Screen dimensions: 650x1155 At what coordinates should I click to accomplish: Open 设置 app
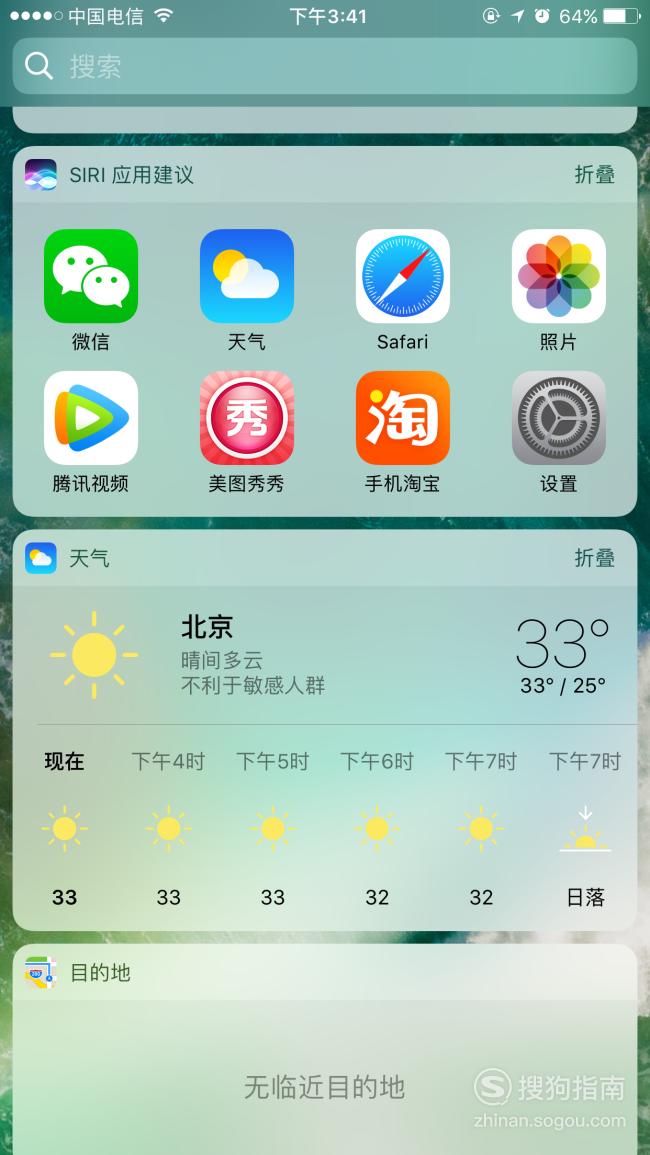point(559,418)
